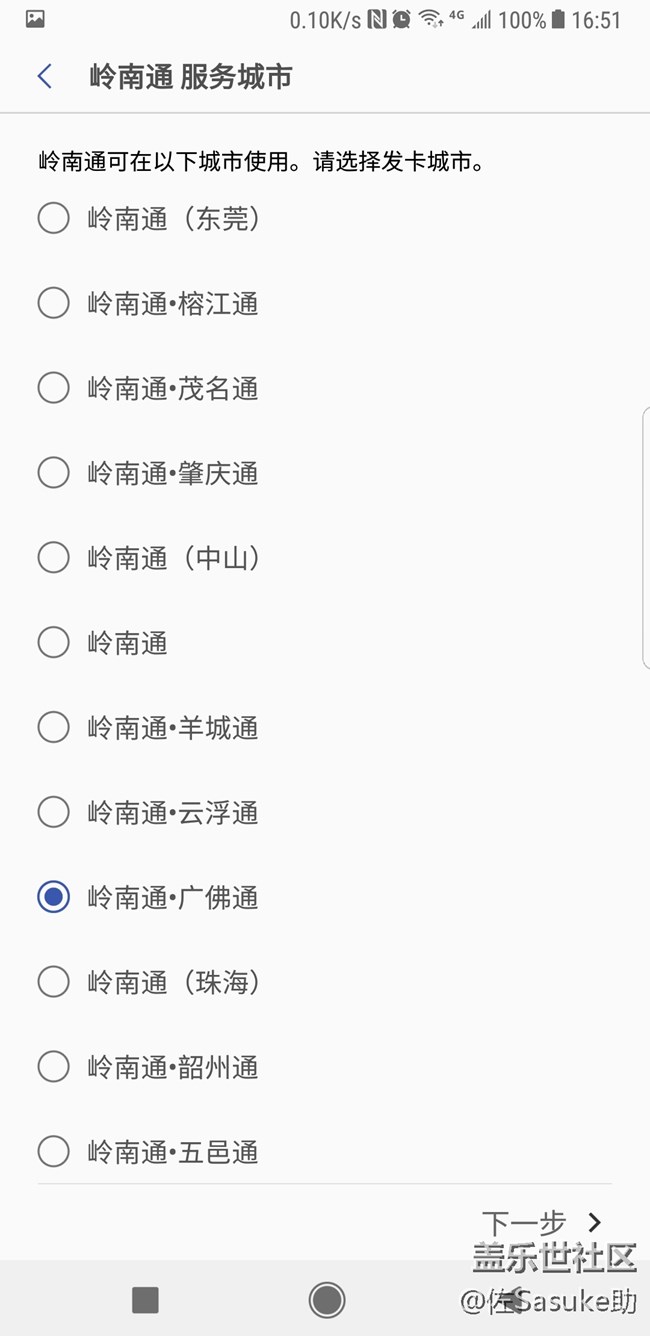Select 岭南通（珠海） as issuing city
Image resolution: width=650 pixels, height=1336 pixels.
(54, 983)
